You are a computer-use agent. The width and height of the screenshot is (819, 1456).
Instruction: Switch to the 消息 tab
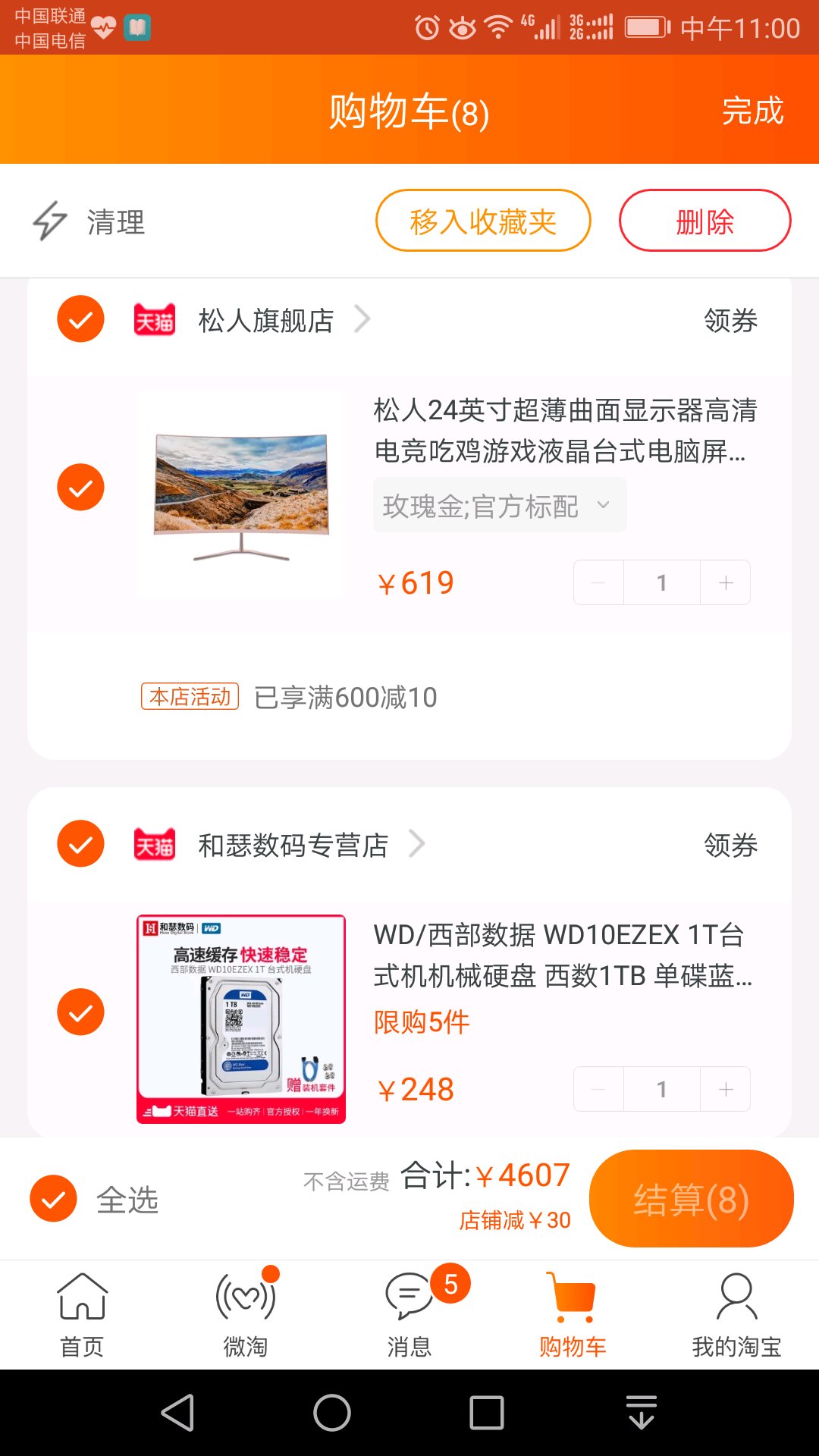point(409,1314)
